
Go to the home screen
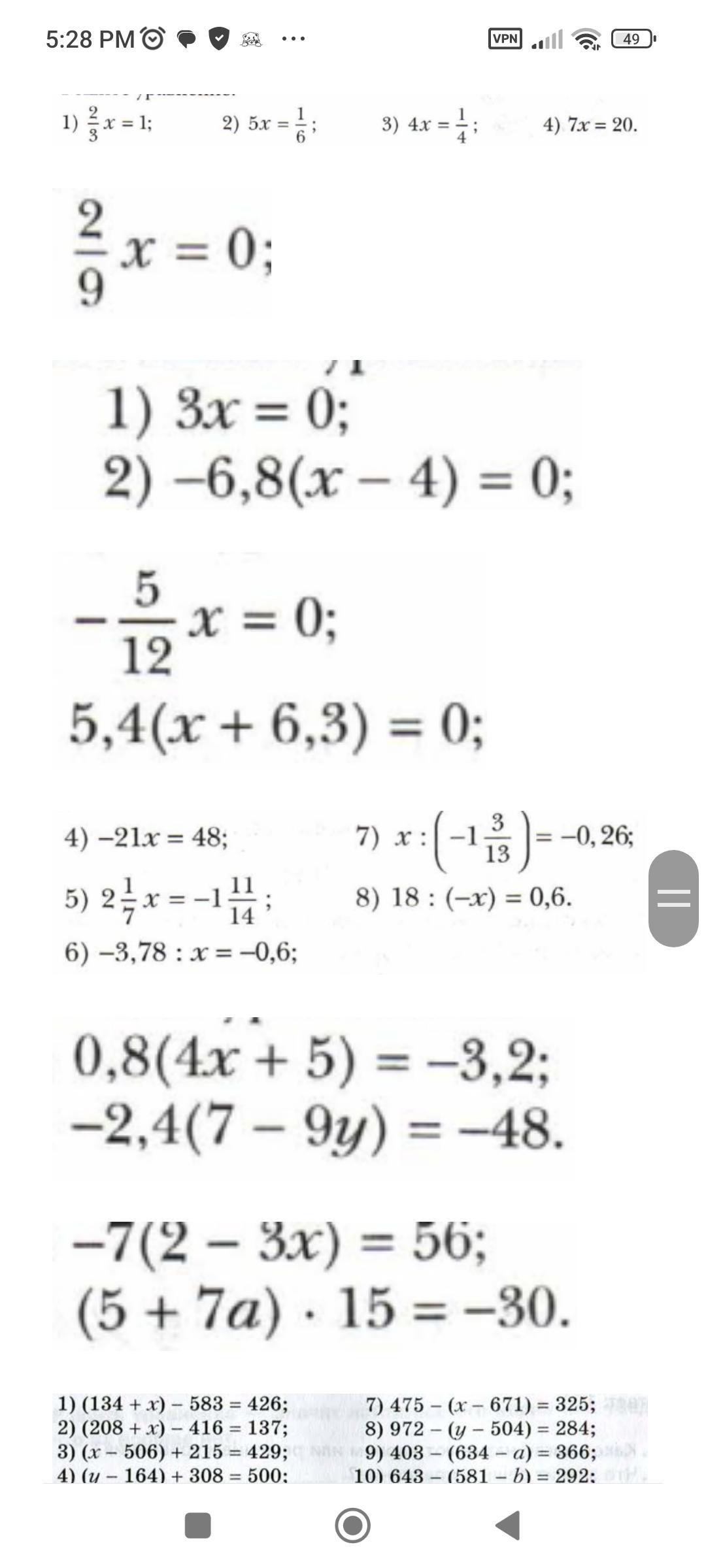[353, 1526]
